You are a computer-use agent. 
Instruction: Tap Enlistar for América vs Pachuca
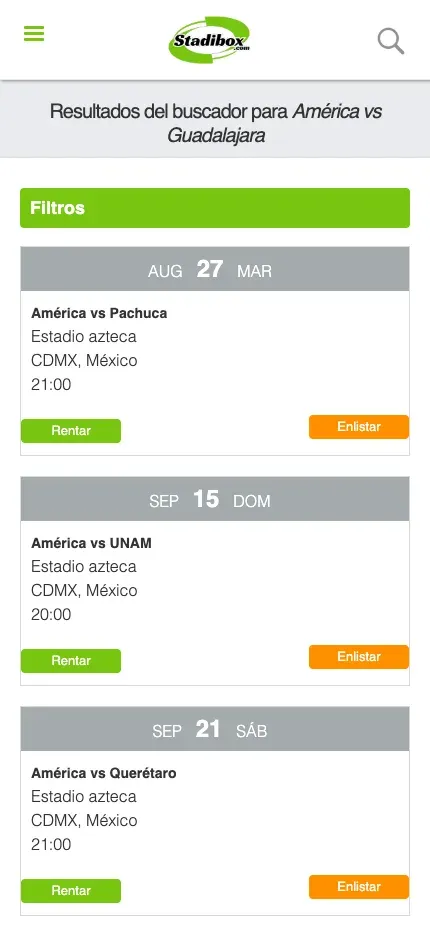[359, 427]
